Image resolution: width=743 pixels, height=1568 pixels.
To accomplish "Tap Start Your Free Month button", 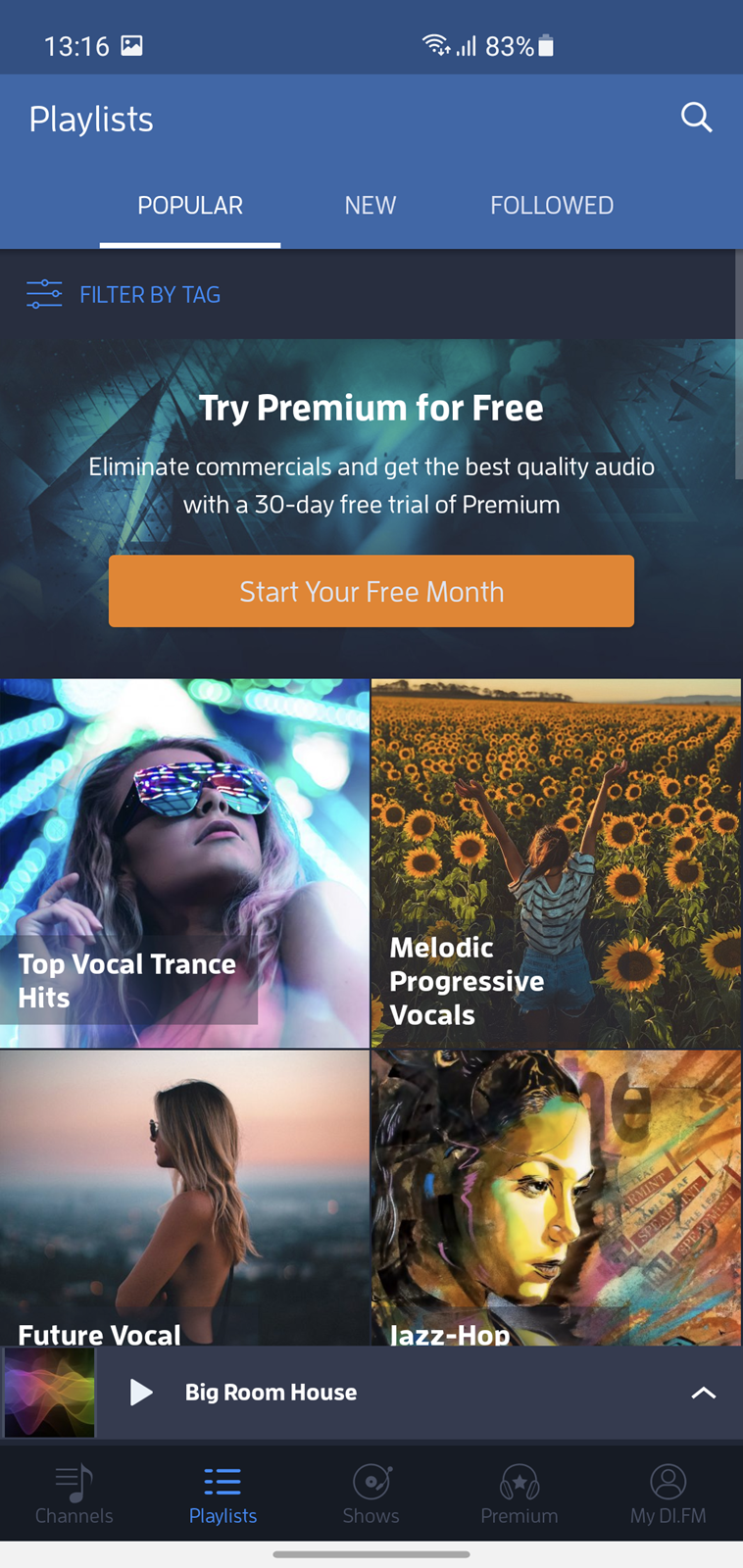I will [371, 591].
